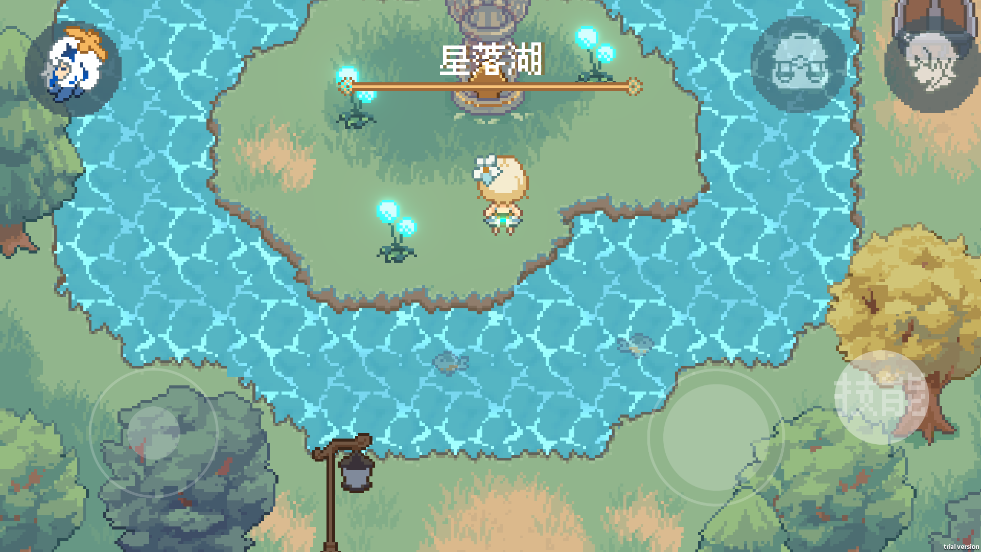981x552 pixels.
Task: Tap the 技能 skill button
Action: pos(881,397)
